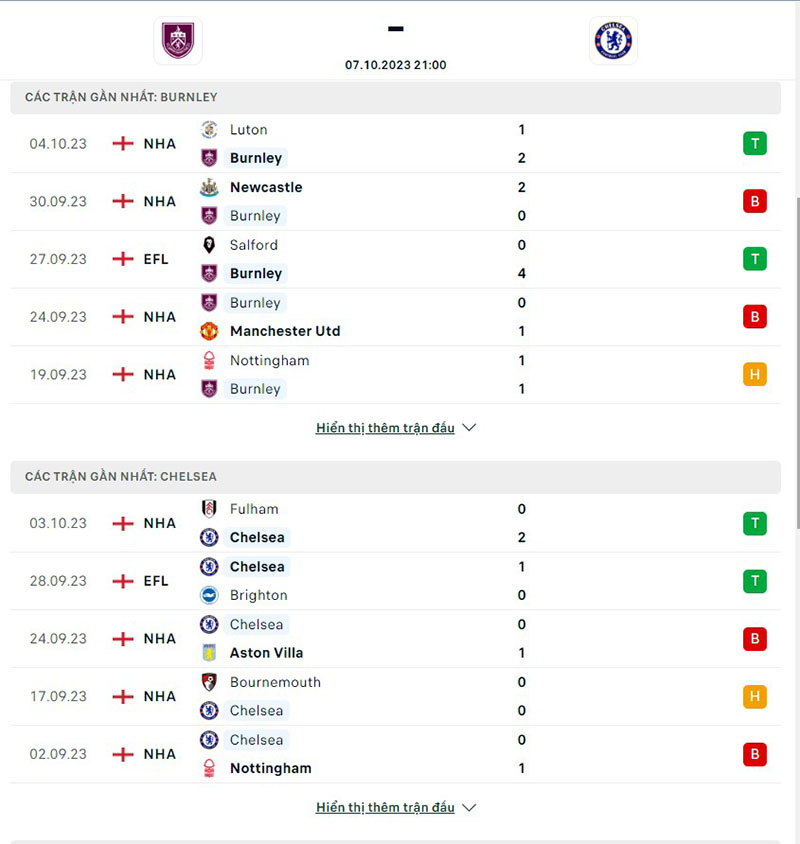Open the Salford club logo in the EFL match row
The height and width of the screenshot is (844, 800).
[x=210, y=245]
